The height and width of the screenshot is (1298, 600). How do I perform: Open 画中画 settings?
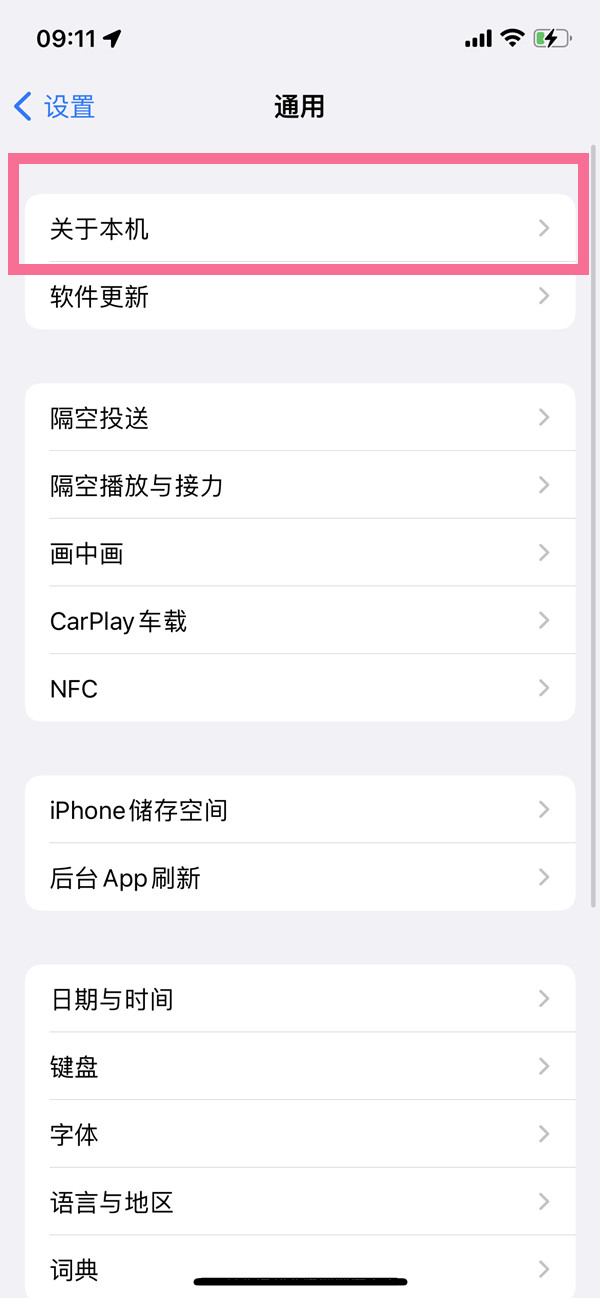[300, 553]
